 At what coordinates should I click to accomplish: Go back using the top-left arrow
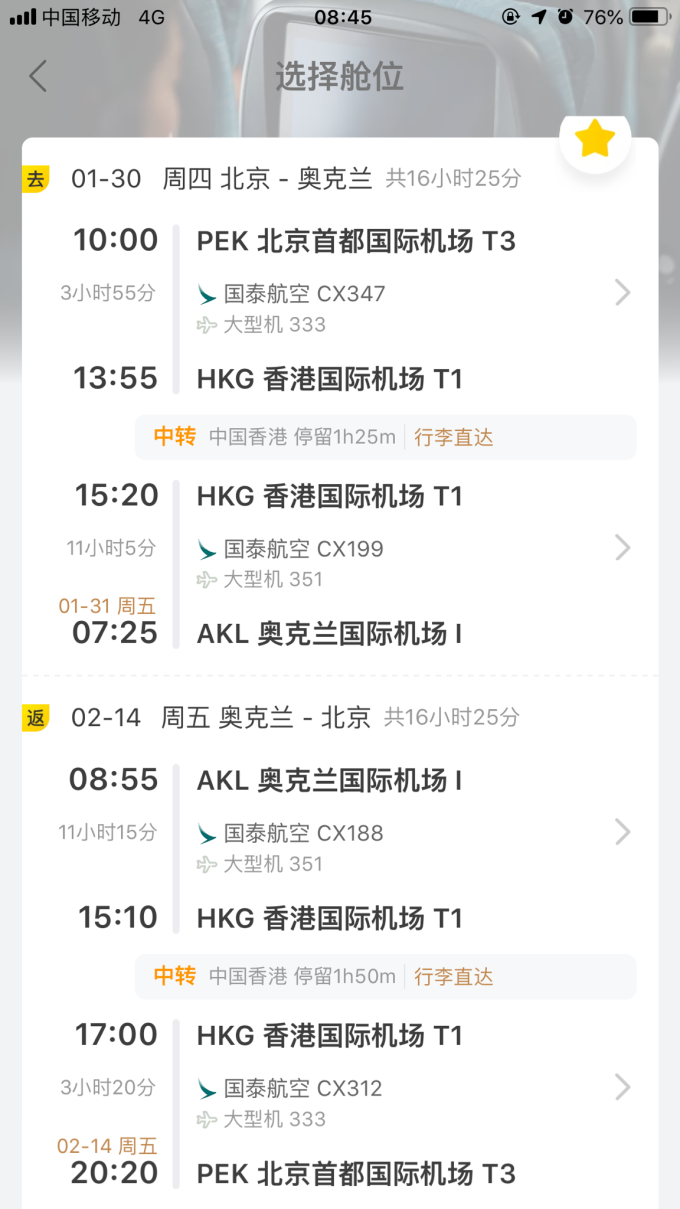click(38, 76)
